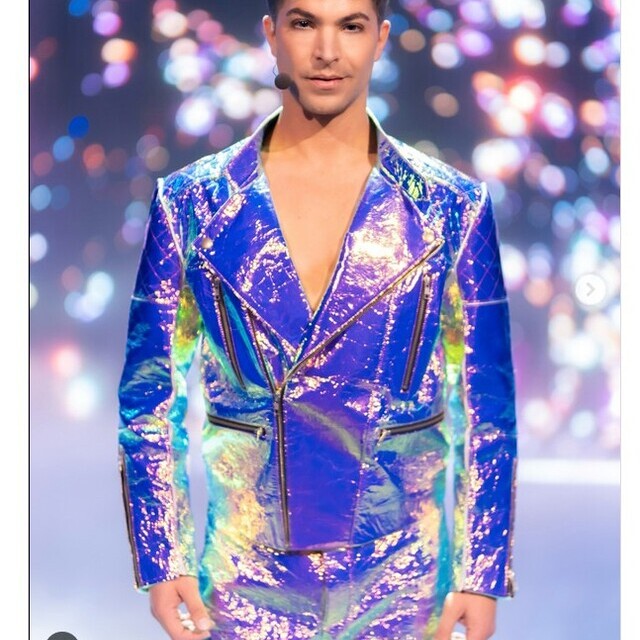Viewport: 640px width, 640px height.
Task: Go to the next photo in carousel
Action: [x=591, y=290]
